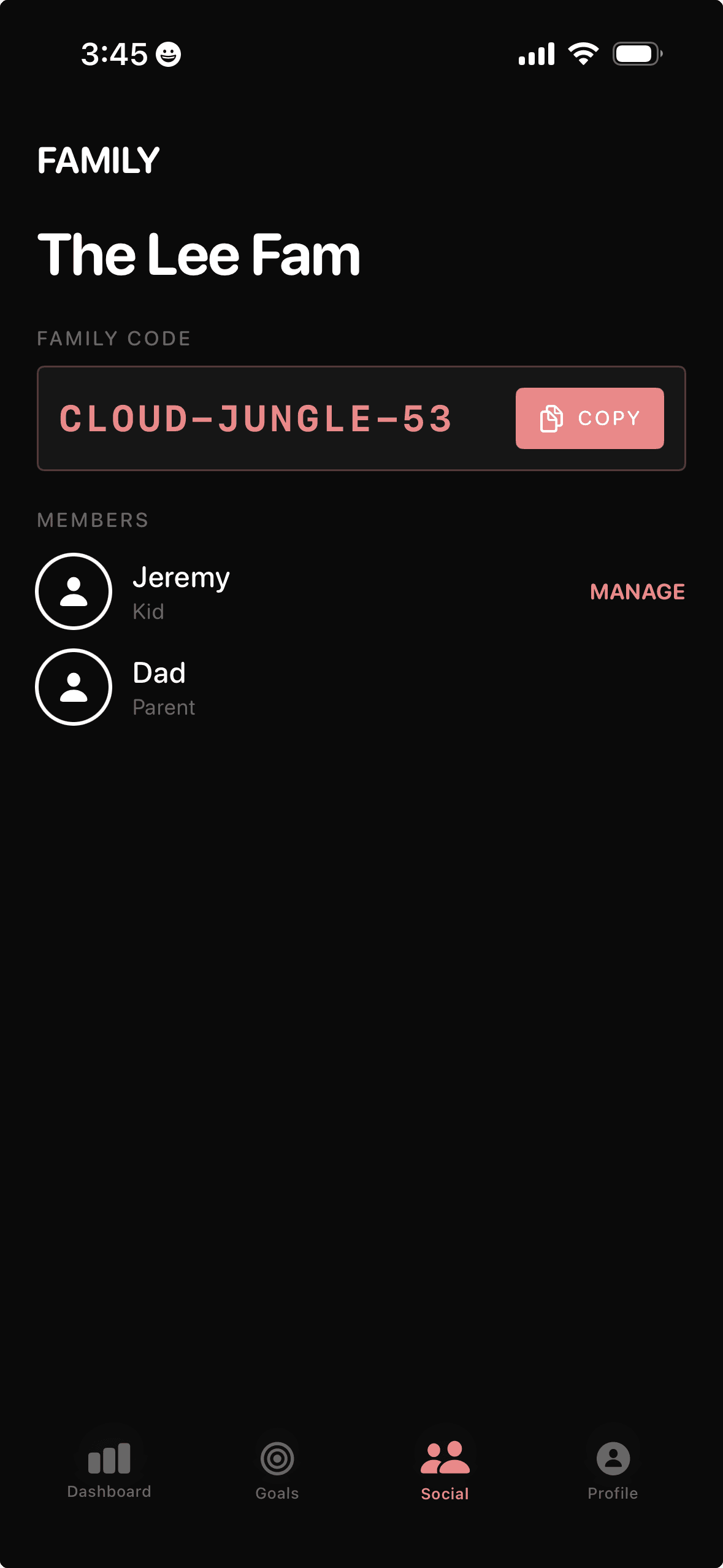Screen dimensions: 723x1568
Task: Select Jeremy's avatar circle
Action: [74, 591]
